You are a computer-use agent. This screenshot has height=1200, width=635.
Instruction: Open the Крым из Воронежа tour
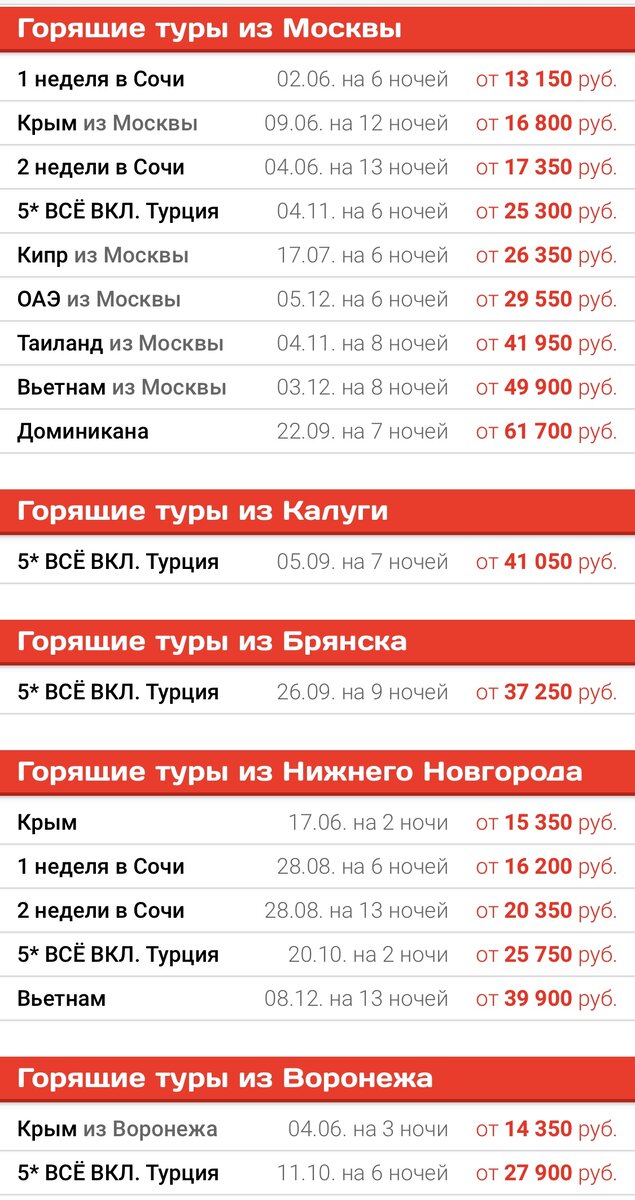[117, 1129]
